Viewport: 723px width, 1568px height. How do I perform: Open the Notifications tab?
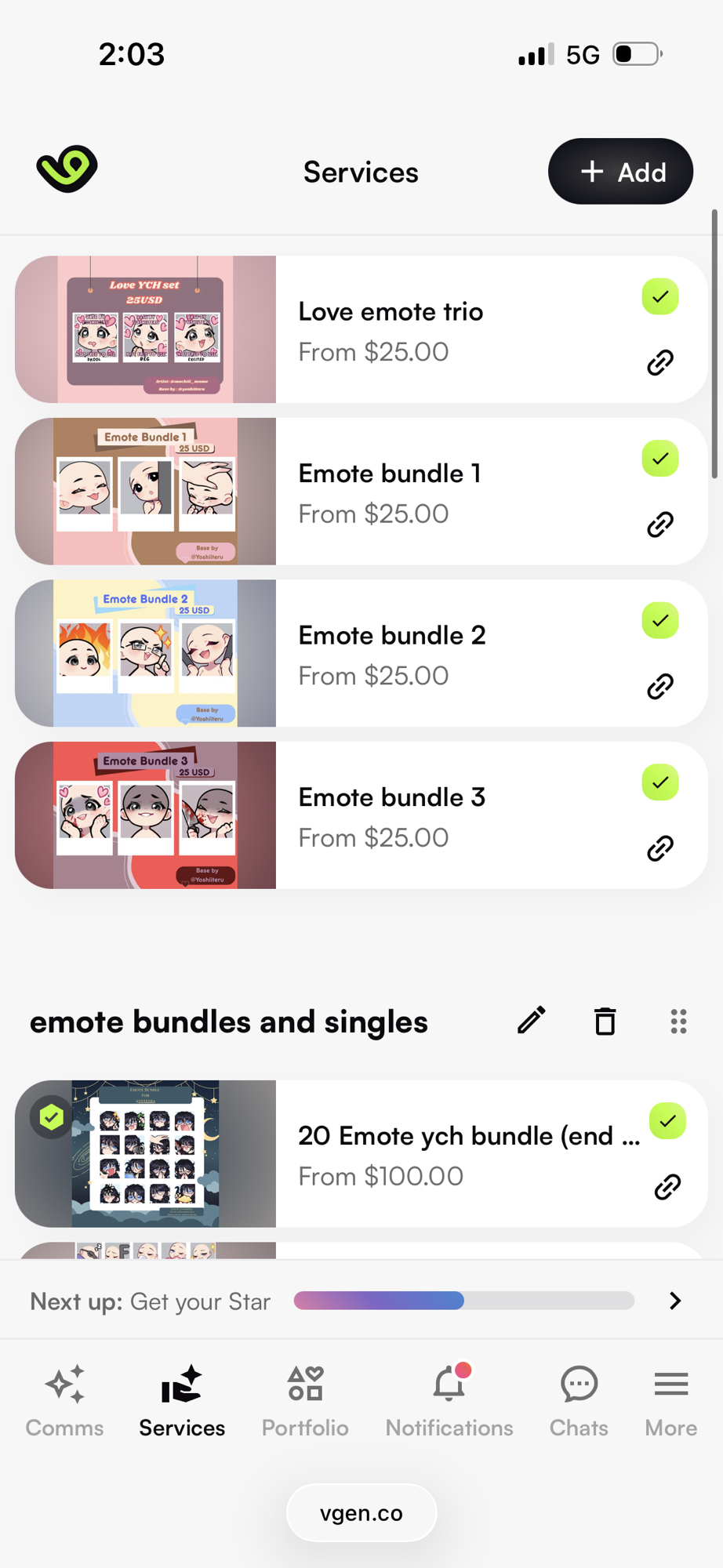point(449,1401)
